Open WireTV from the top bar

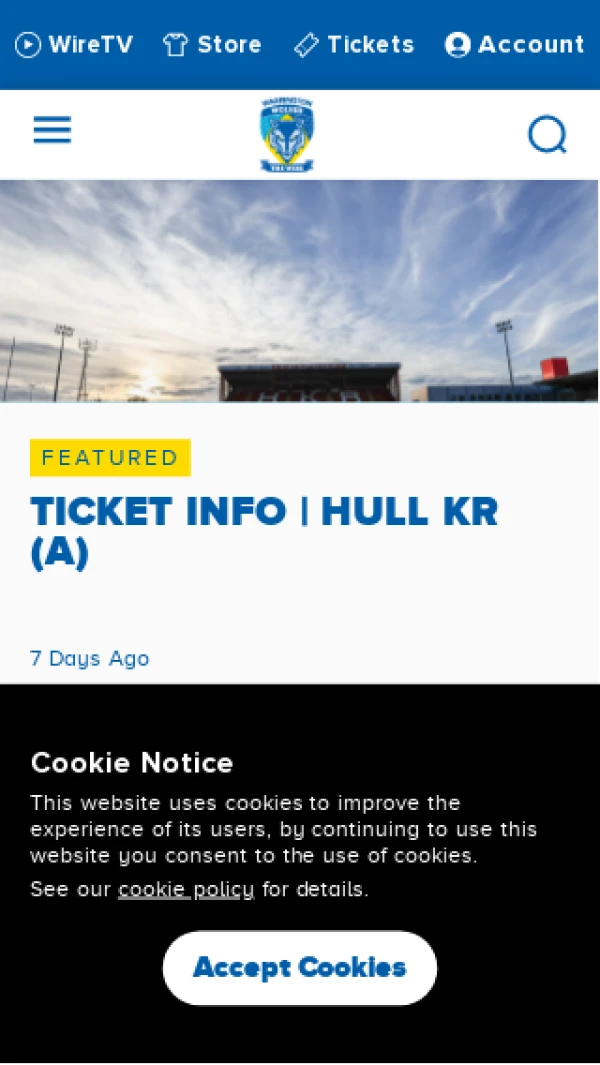pyautogui.click(x=74, y=45)
